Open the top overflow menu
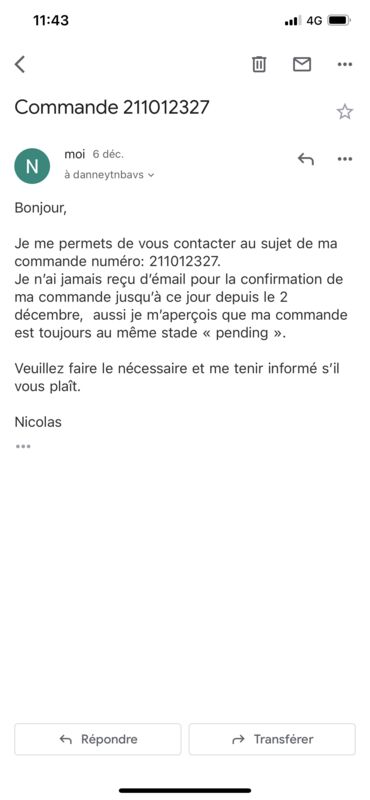Viewport: 370px width, 800px height. pos(345,64)
